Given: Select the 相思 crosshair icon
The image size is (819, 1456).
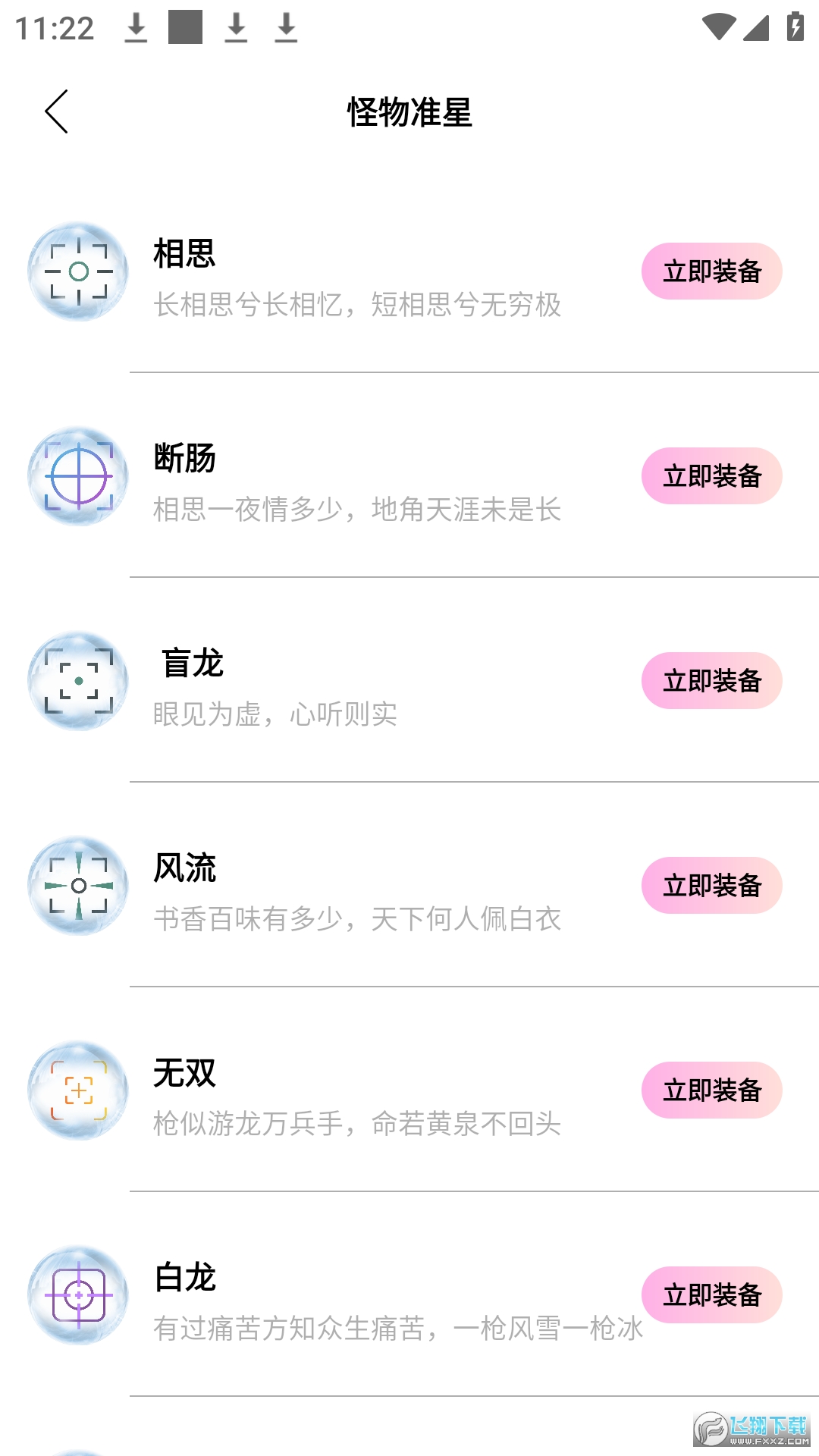Looking at the screenshot, I should point(77,271).
